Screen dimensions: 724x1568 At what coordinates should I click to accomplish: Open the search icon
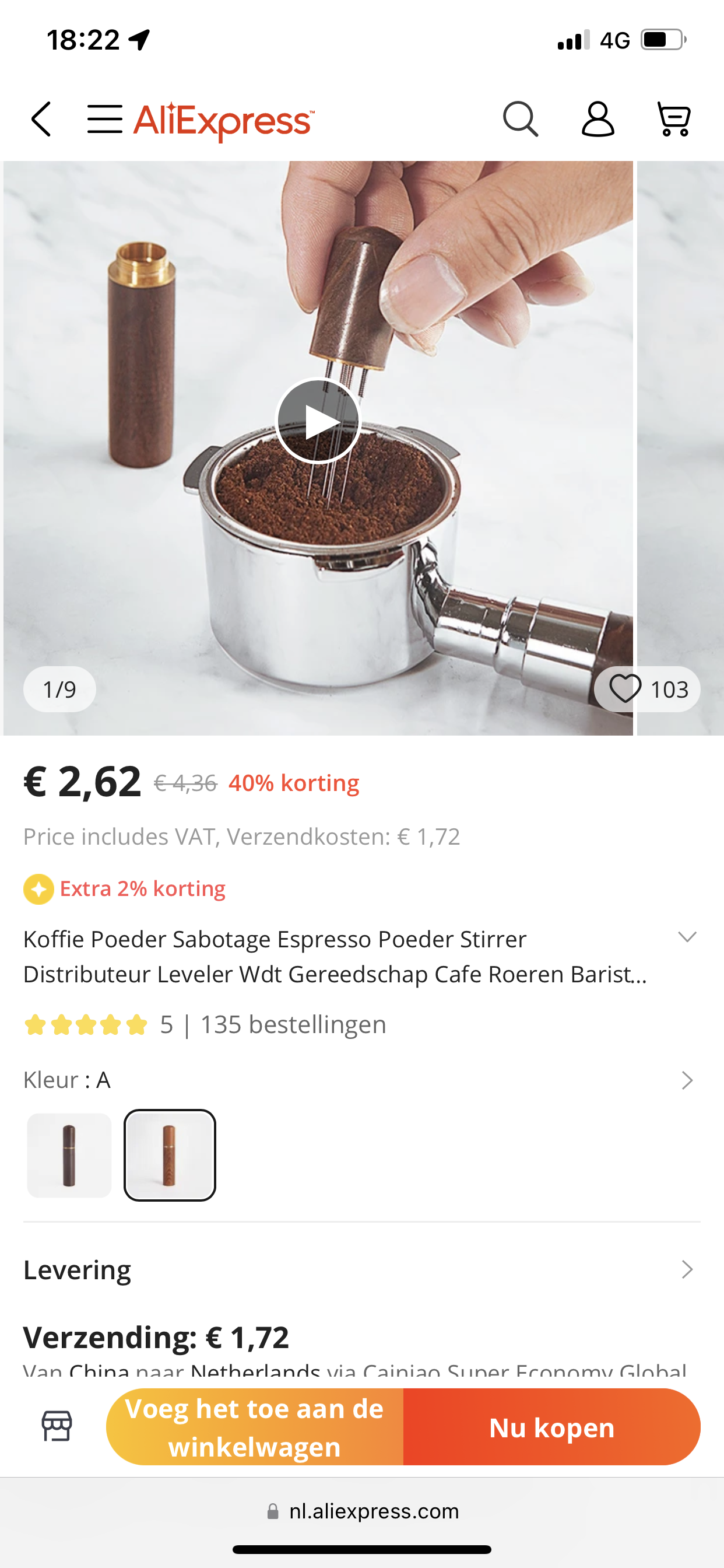pyautogui.click(x=520, y=118)
